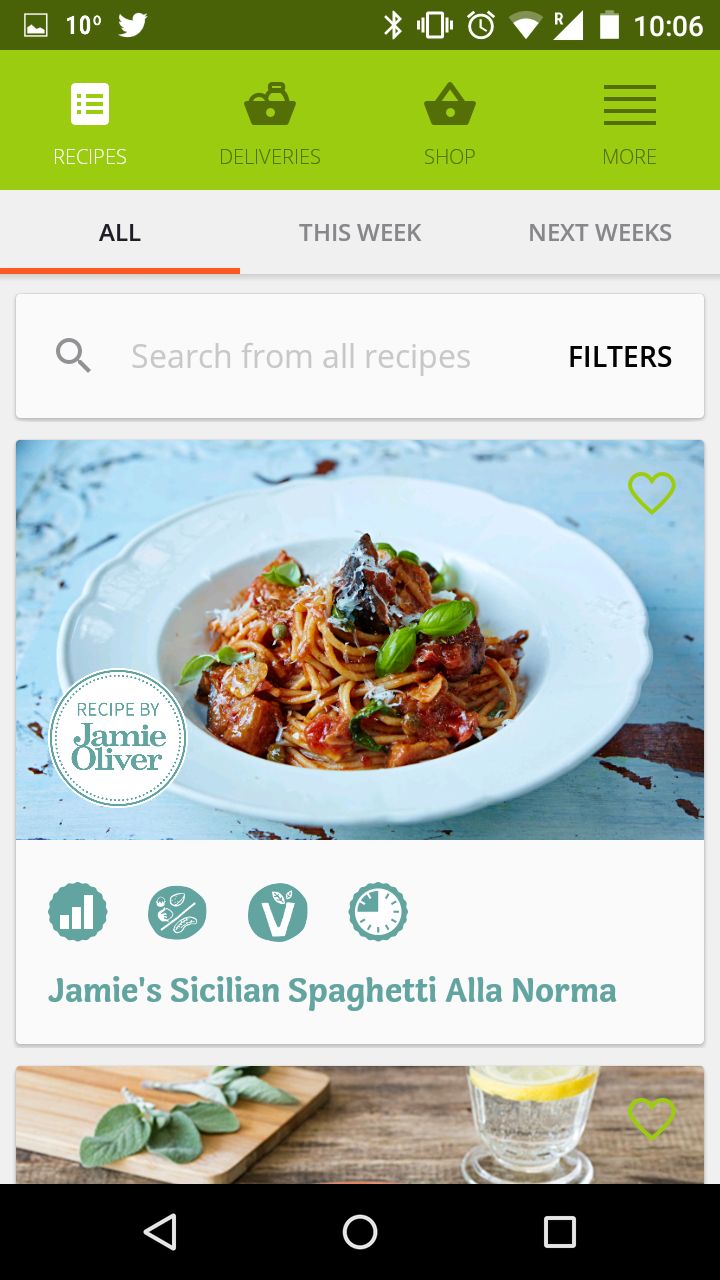Open the More menu
The height and width of the screenshot is (1280, 720).
point(630,122)
